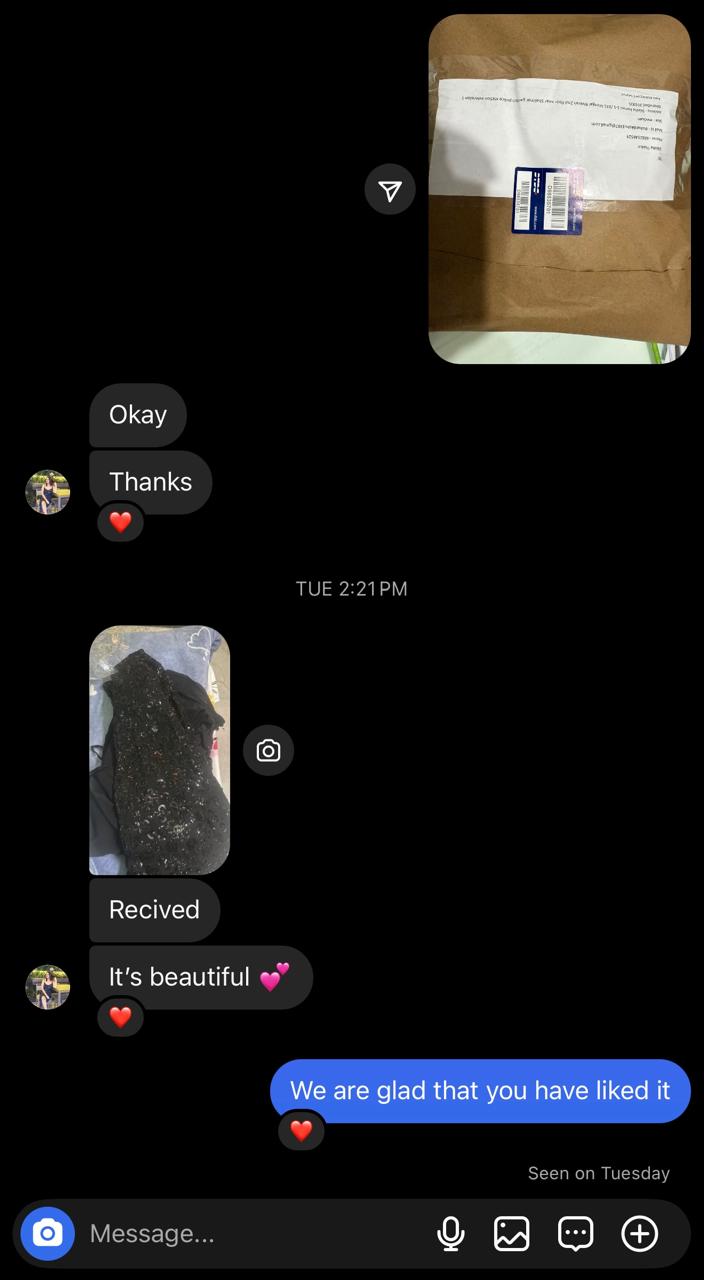View heart reaction on We are glad message
Image resolution: width=704 pixels, height=1280 pixels.
(x=301, y=1131)
